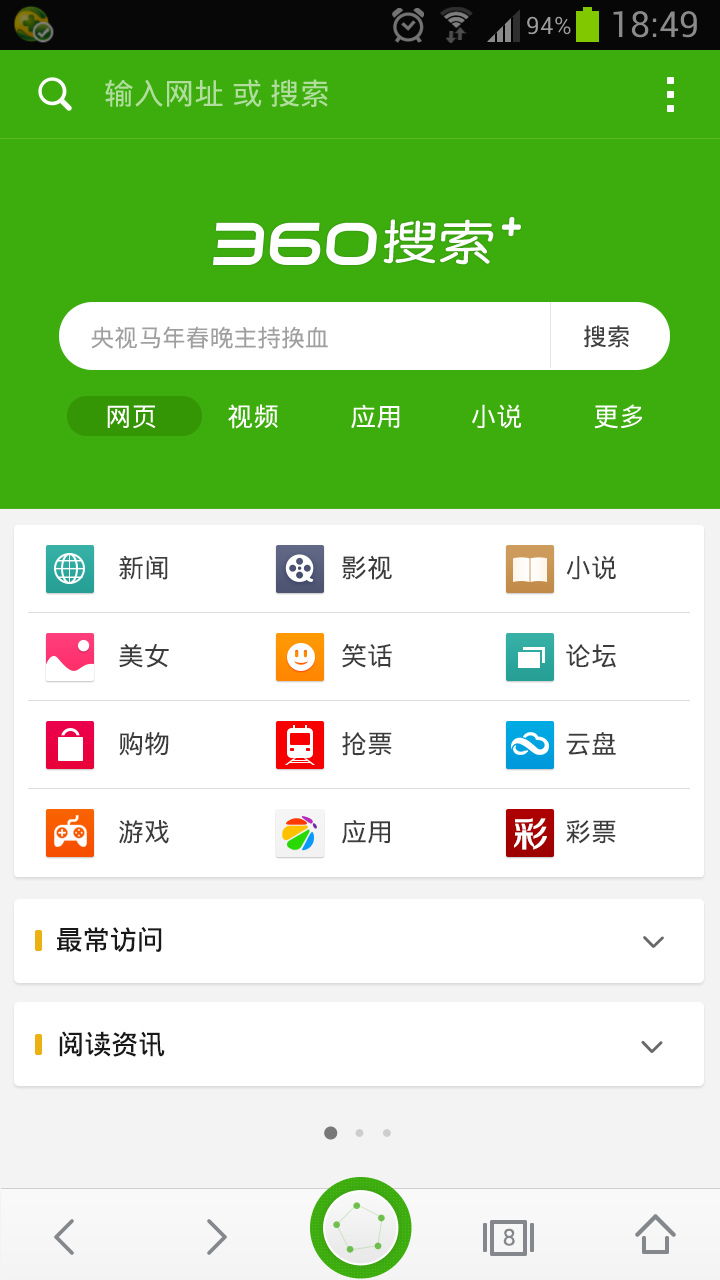Expand the 最常访问 section
The width and height of the screenshot is (720, 1280).
click(359, 941)
